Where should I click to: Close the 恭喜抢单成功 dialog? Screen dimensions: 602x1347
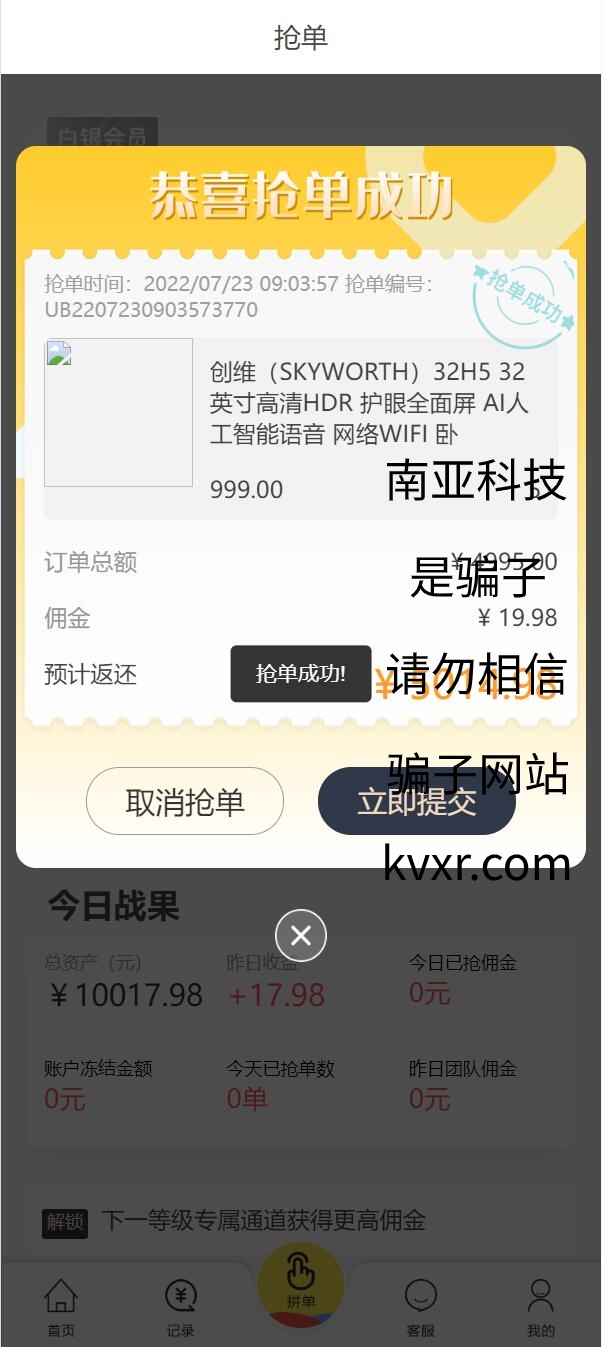(x=301, y=936)
